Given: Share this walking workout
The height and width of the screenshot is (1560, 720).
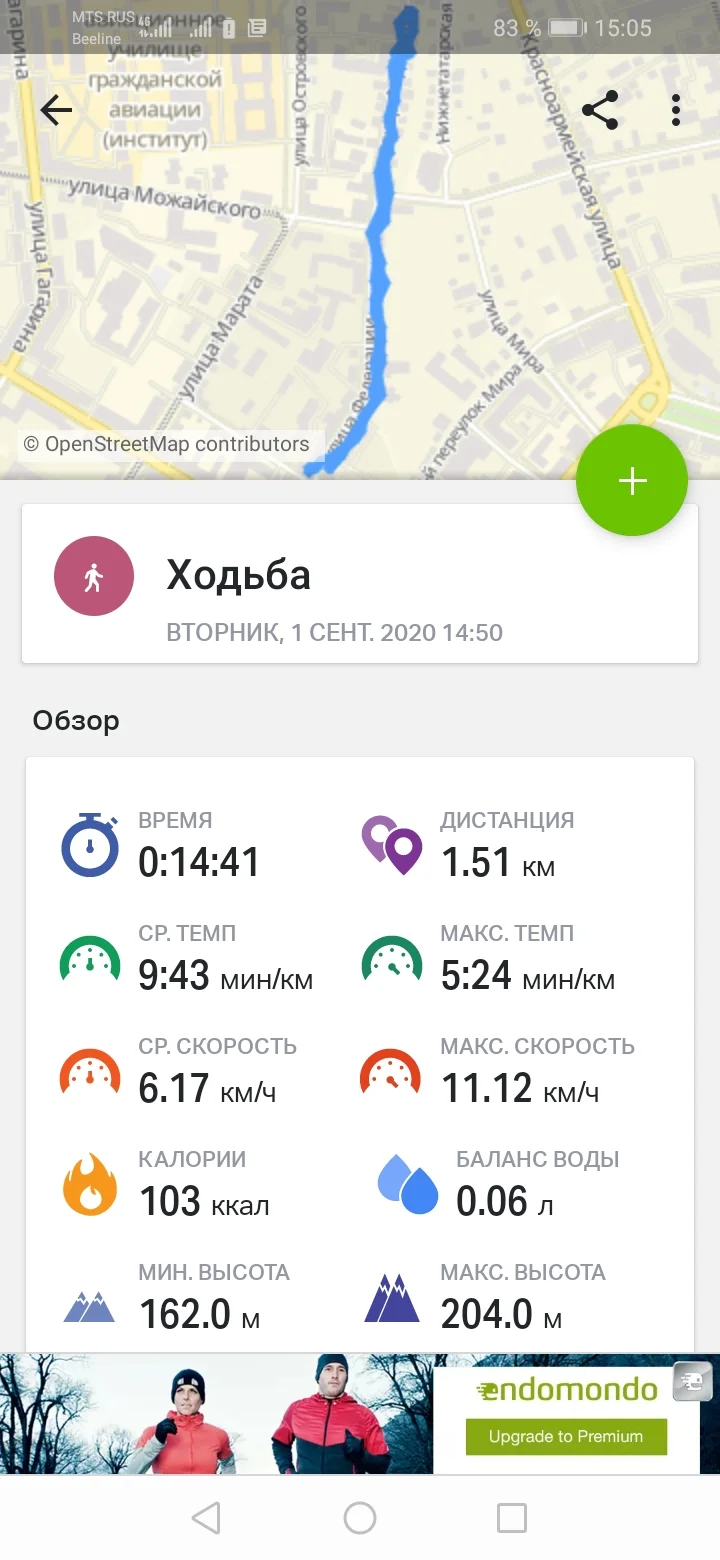Looking at the screenshot, I should [x=600, y=110].
